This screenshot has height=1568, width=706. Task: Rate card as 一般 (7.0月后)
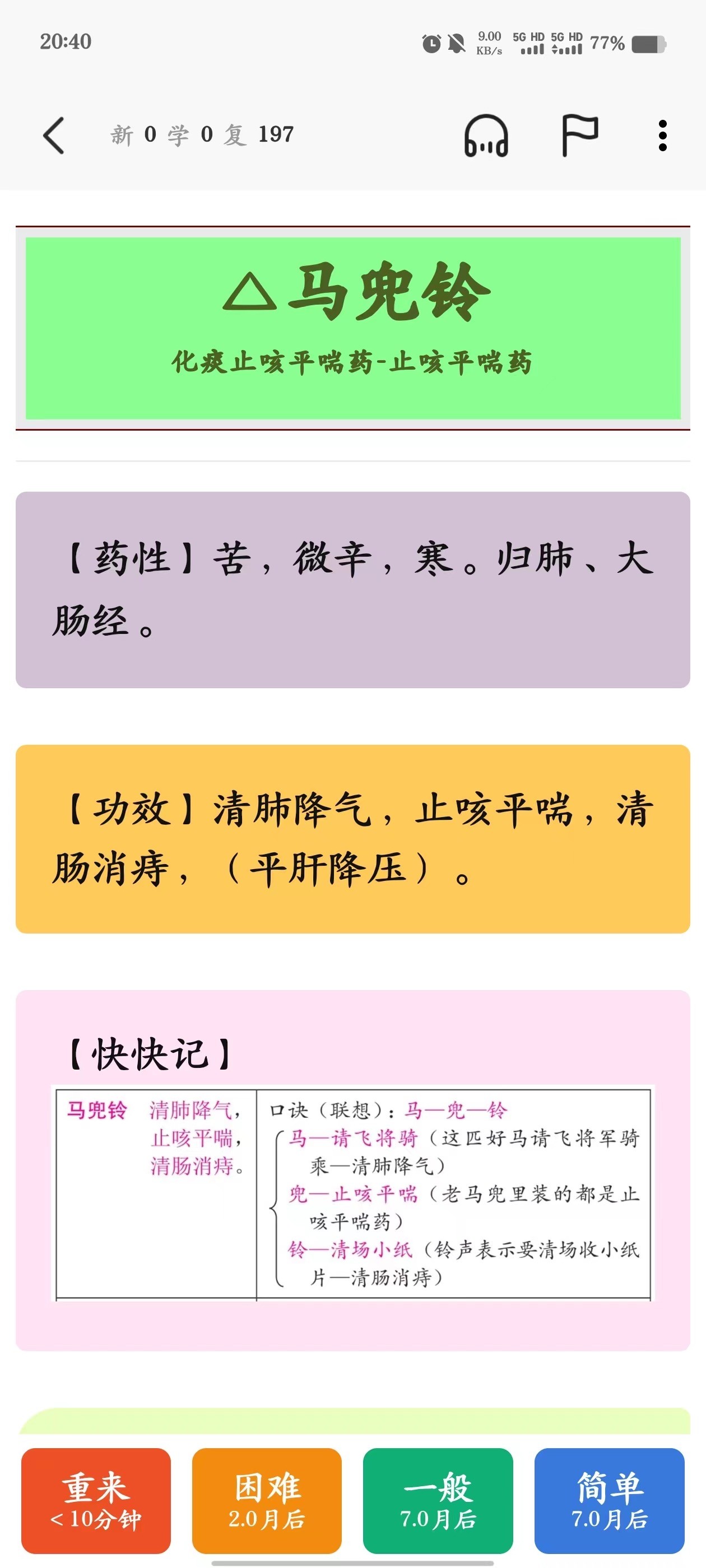point(438,1500)
